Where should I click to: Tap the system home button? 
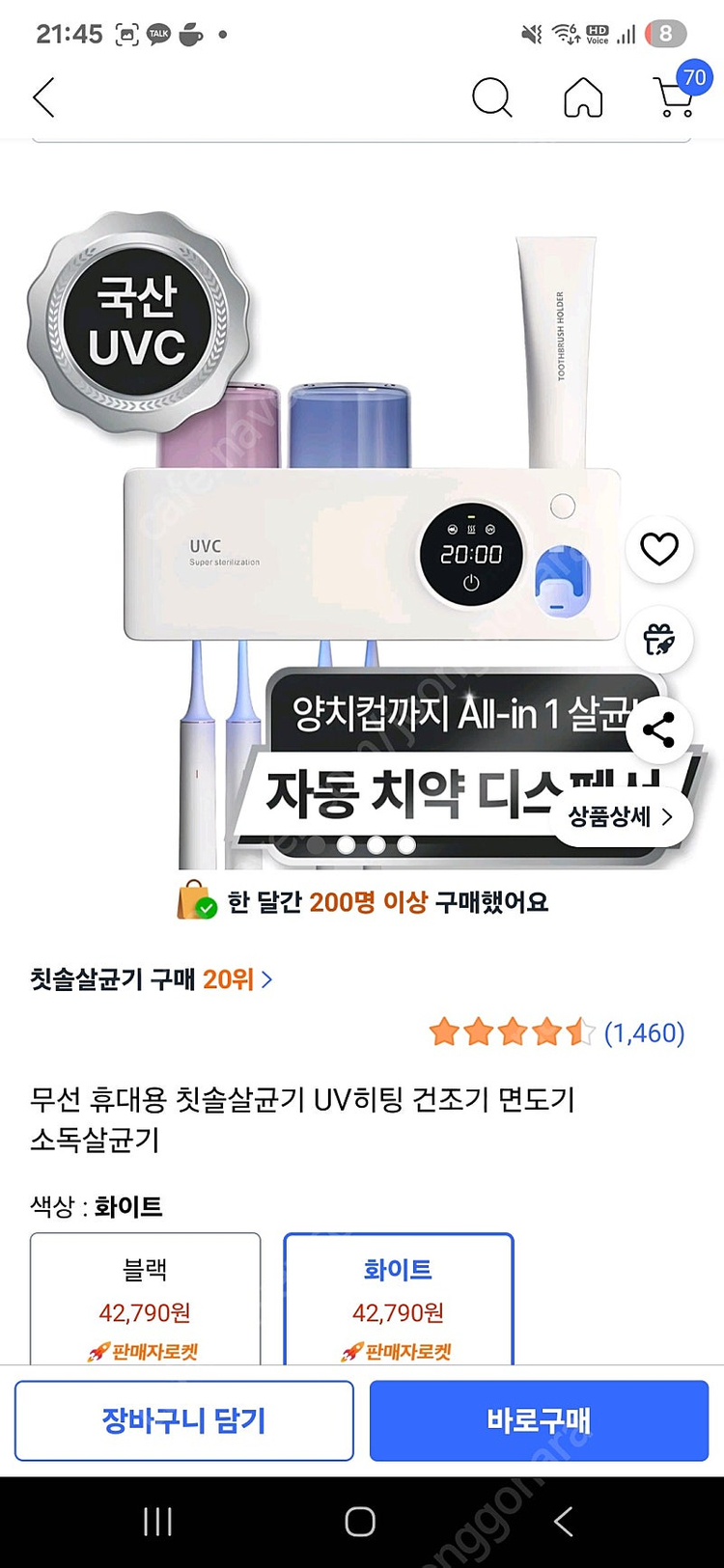point(360,1522)
